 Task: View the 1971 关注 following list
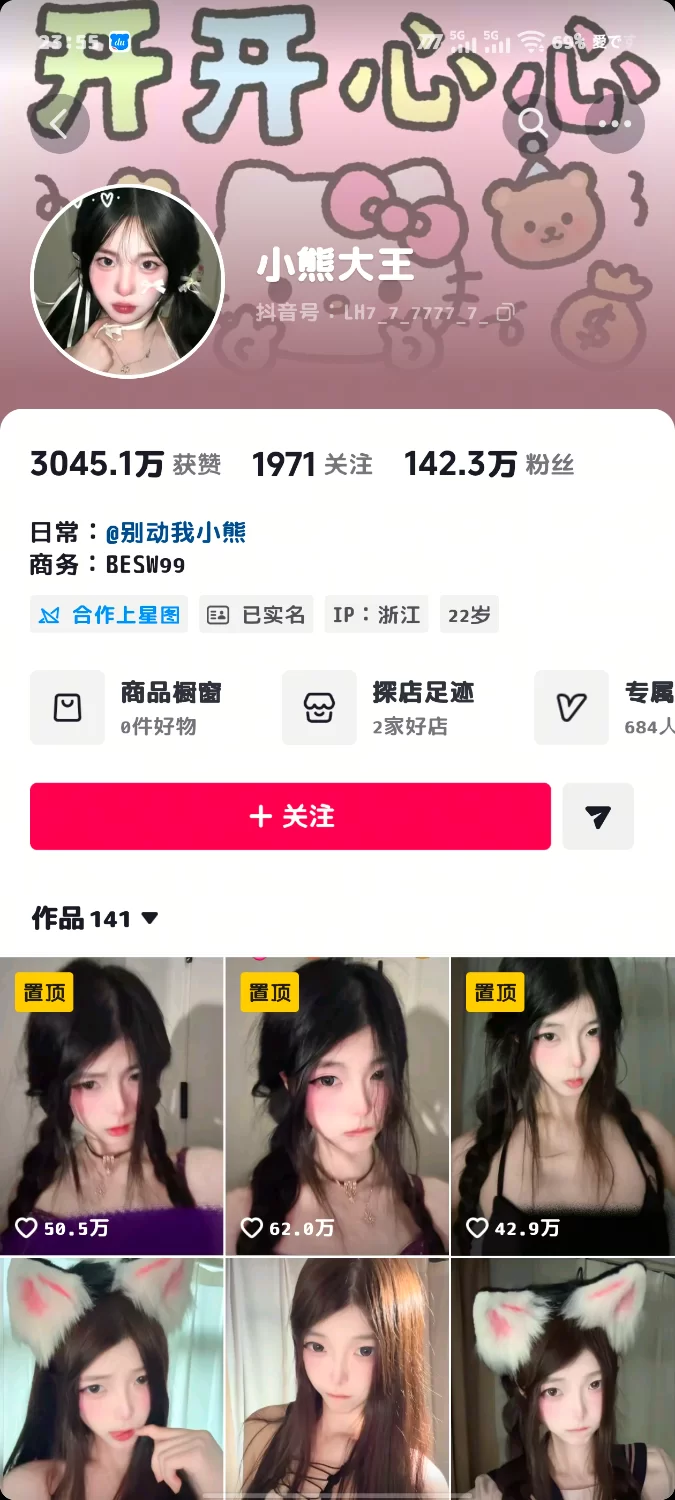point(312,464)
